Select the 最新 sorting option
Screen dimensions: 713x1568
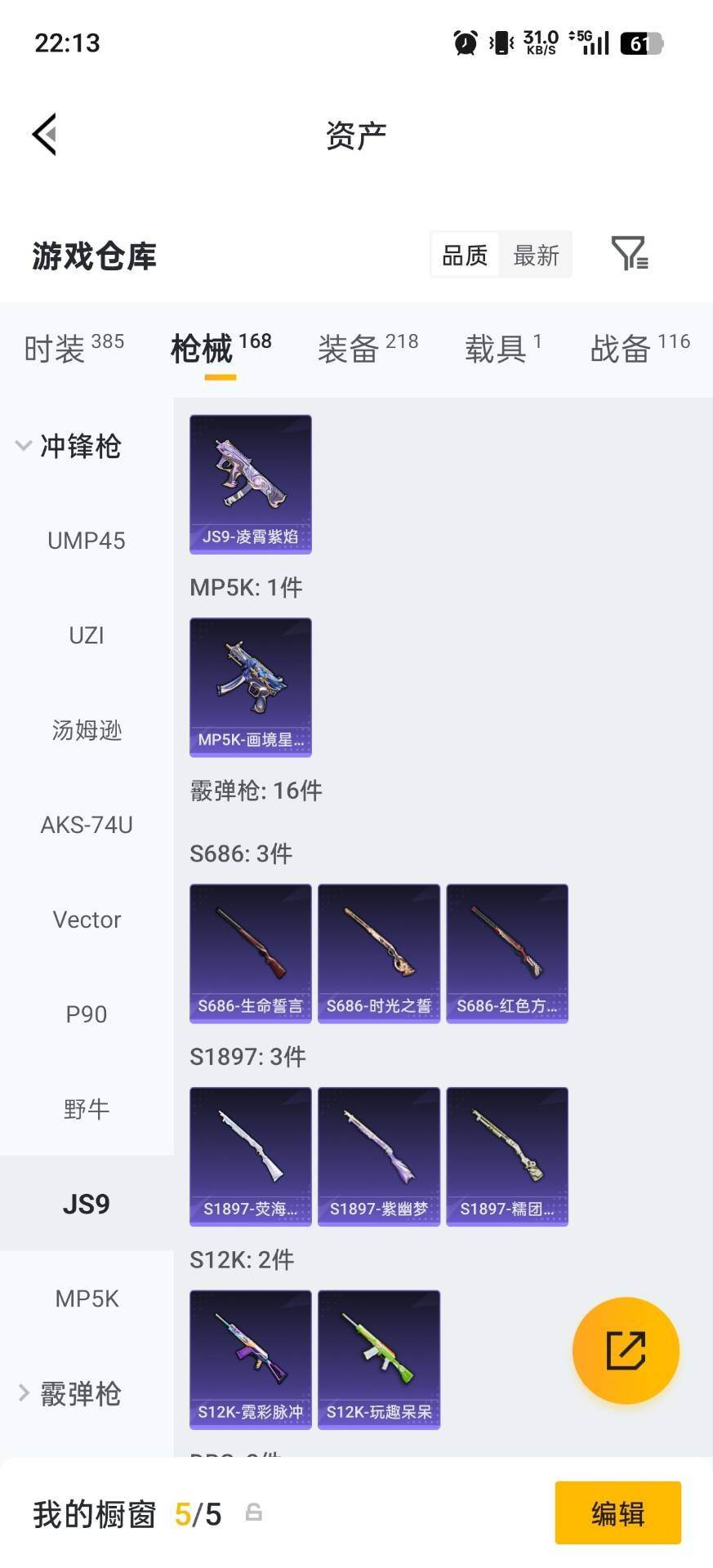click(536, 255)
